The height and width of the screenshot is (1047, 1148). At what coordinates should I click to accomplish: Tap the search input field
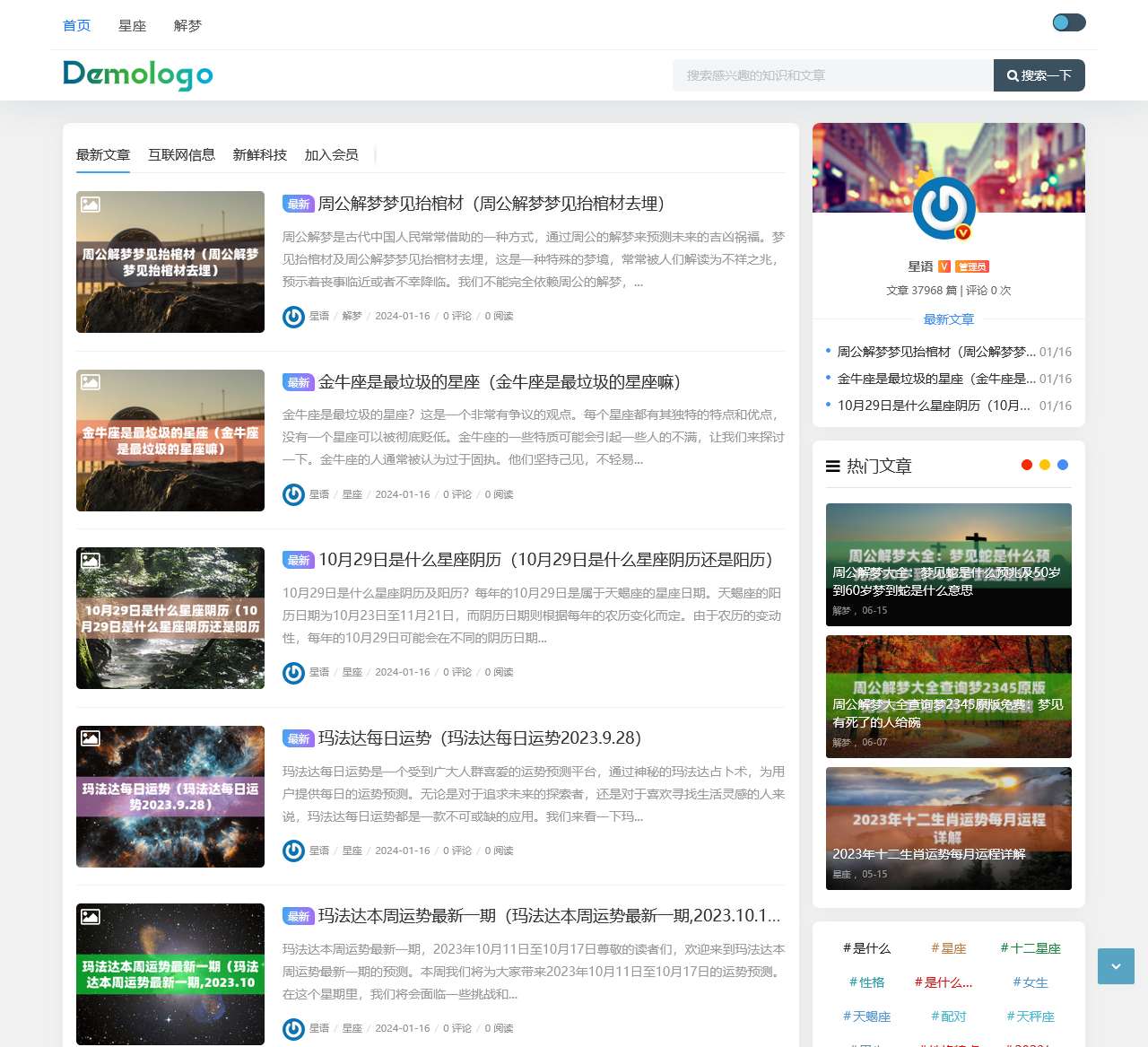(x=832, y=75)
